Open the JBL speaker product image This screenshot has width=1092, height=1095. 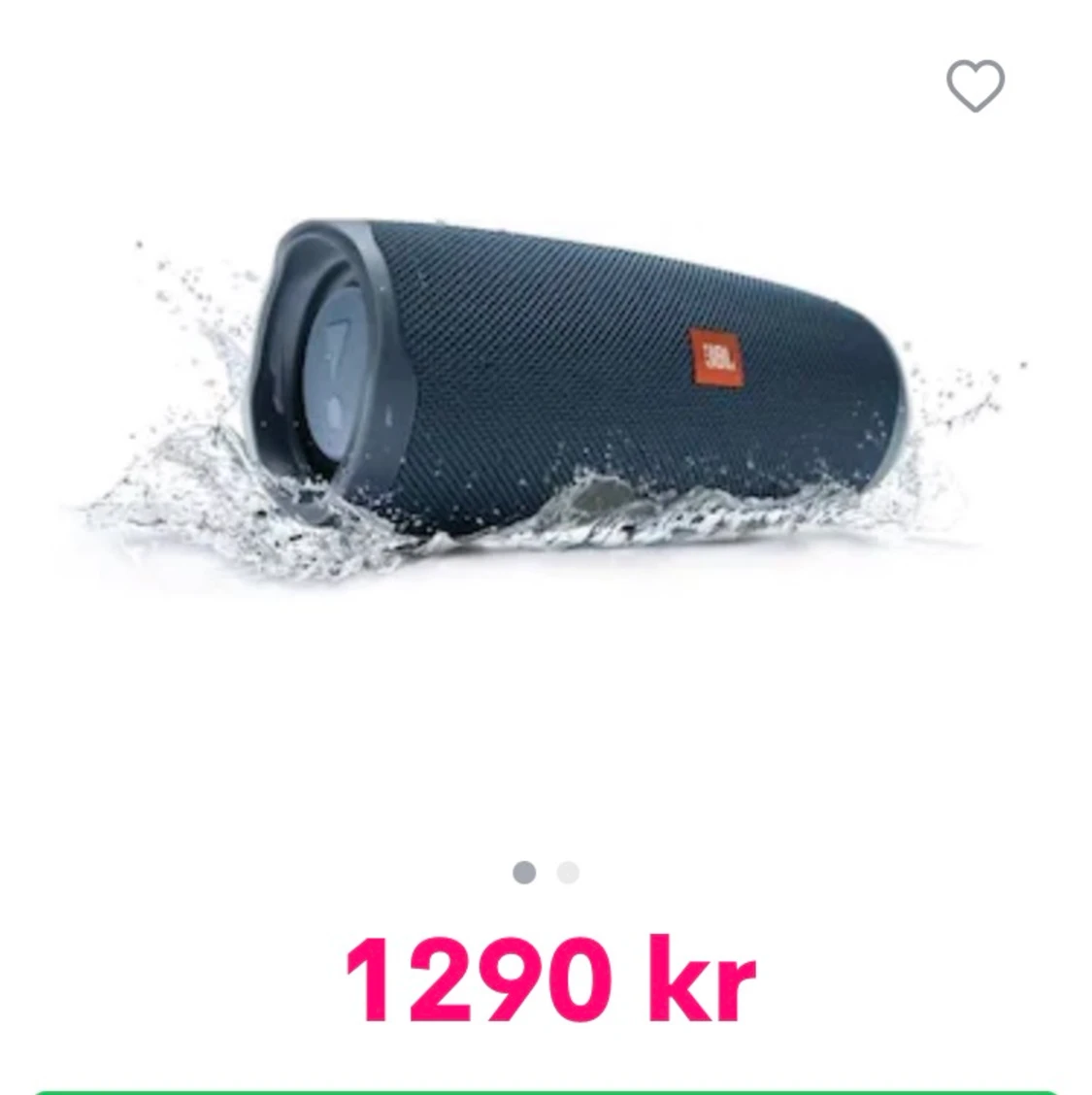pyautogui.click(x=551, y=394)
